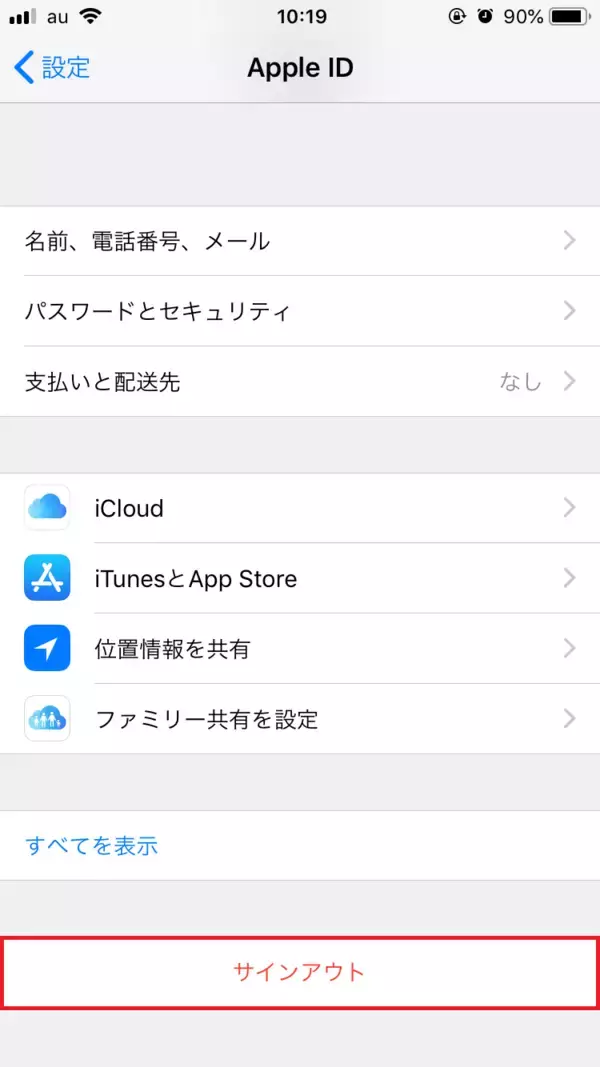Go back to 設定
The image size is (600, 1067).
52,68
